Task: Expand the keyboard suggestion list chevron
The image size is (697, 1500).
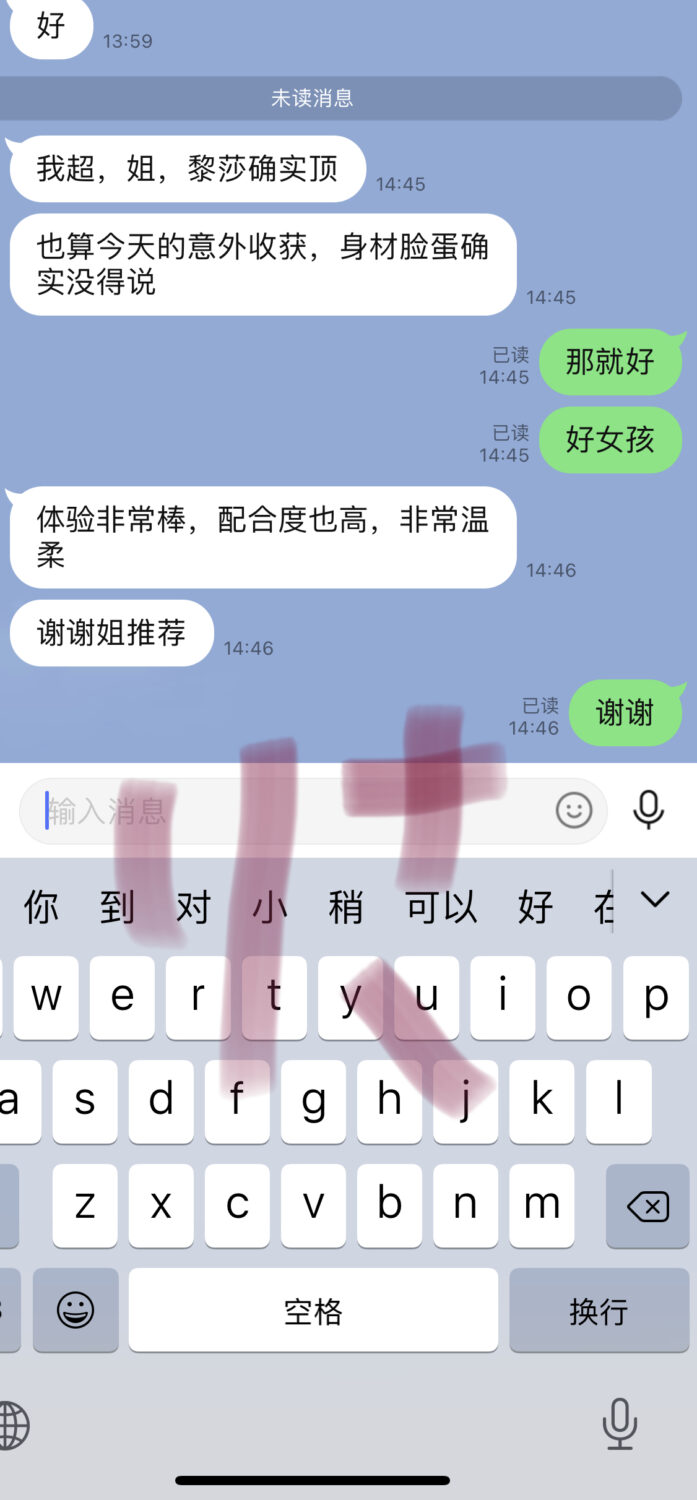Action: pos(655,900)
